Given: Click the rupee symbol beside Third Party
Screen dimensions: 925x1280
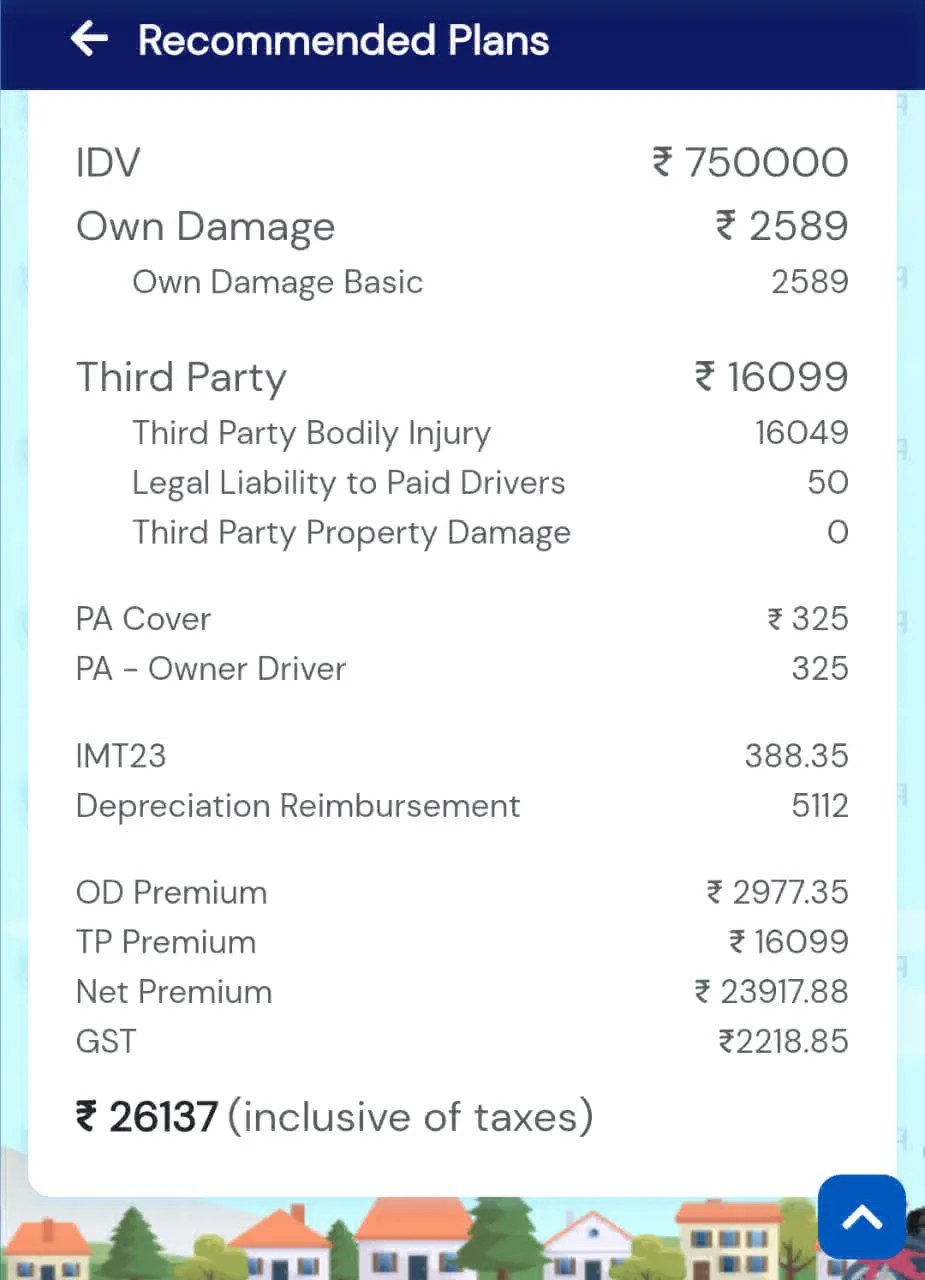Looking at the screenshot, I should point(706,377).
